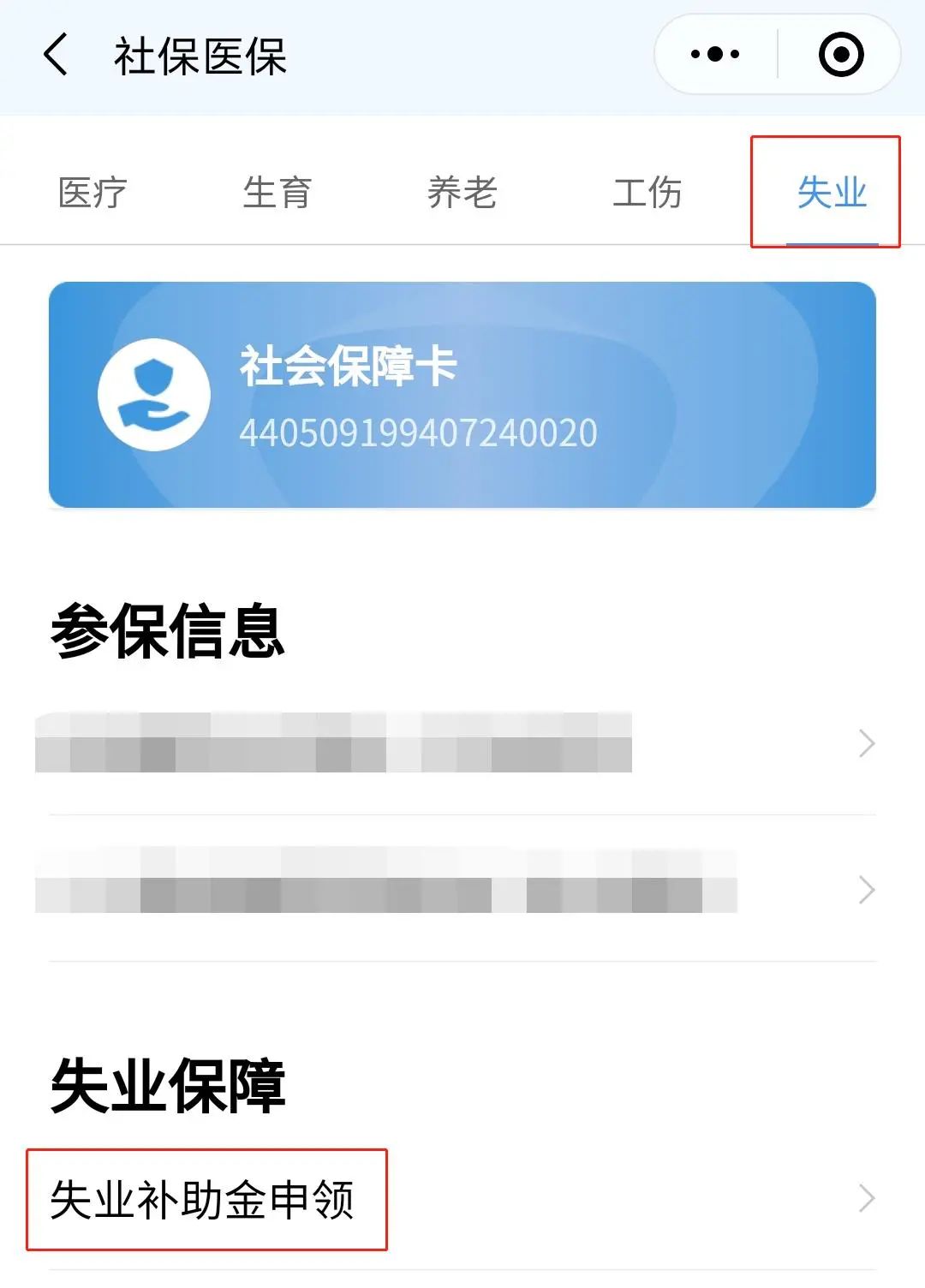Open the 社会保障卡 card
Image resolution: width=925 pixels, height=1288 pixels.
point(462,395)
